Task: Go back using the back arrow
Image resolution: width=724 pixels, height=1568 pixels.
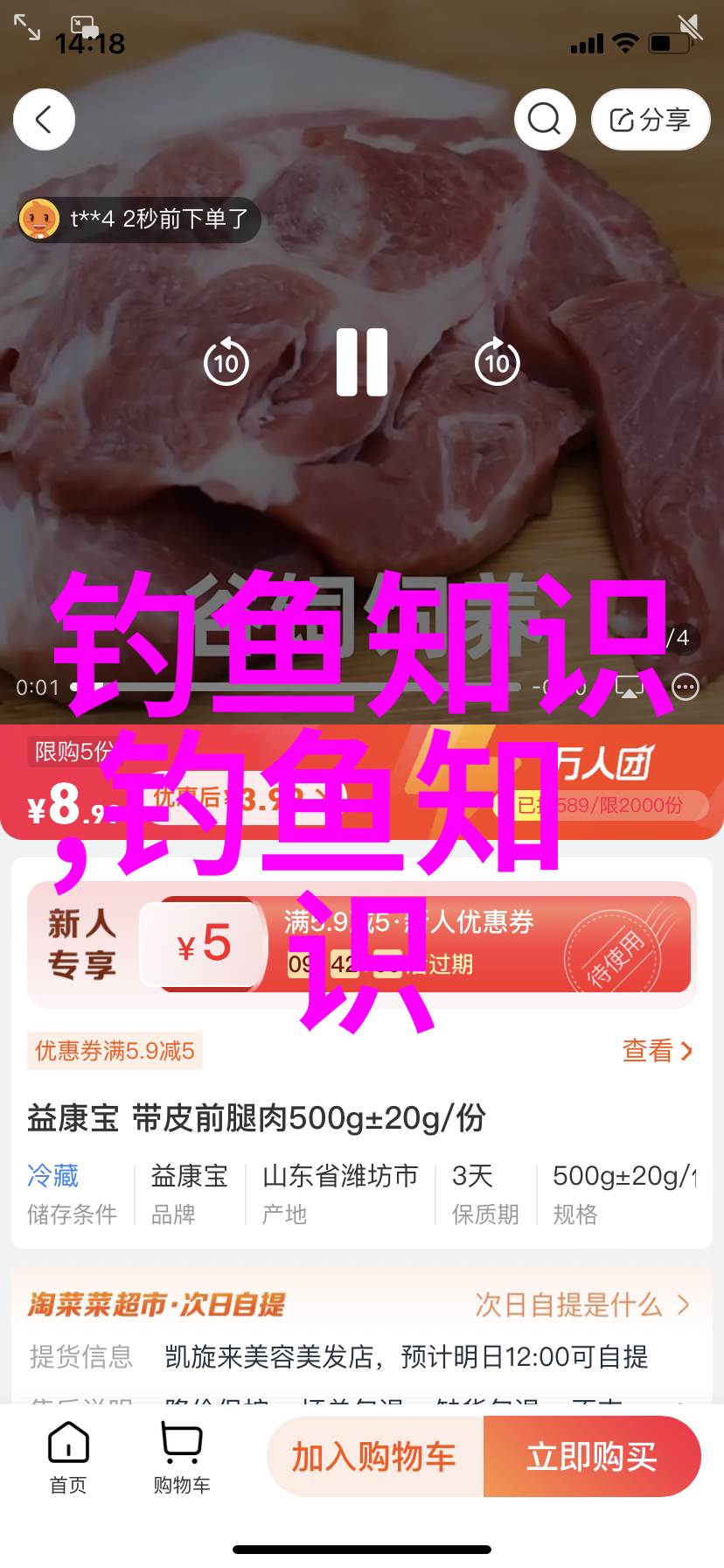Action: pyautogui.click(x=44, y=119)
